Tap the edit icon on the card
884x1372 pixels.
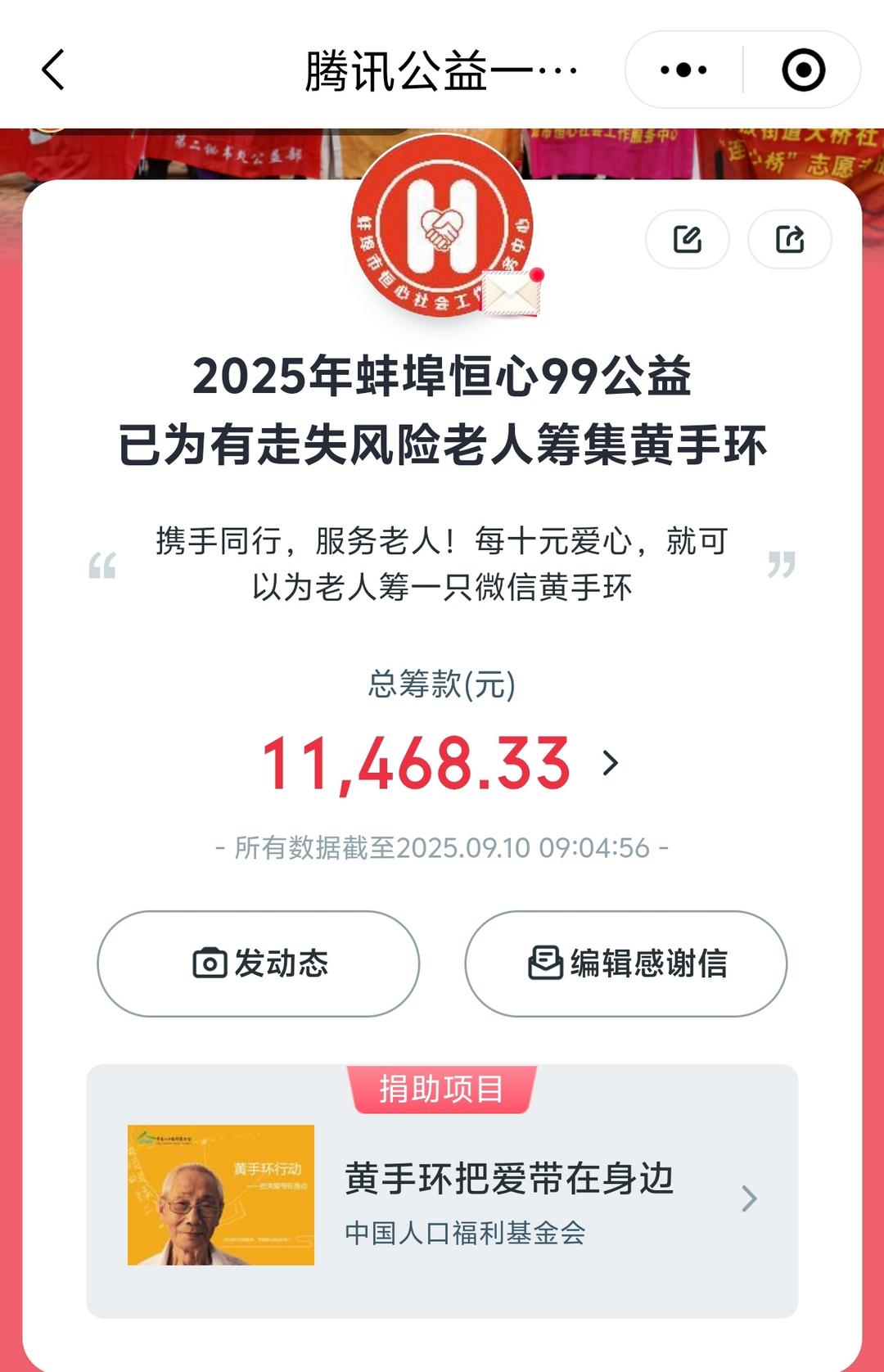pyautogui.click(x=687, y=239)
